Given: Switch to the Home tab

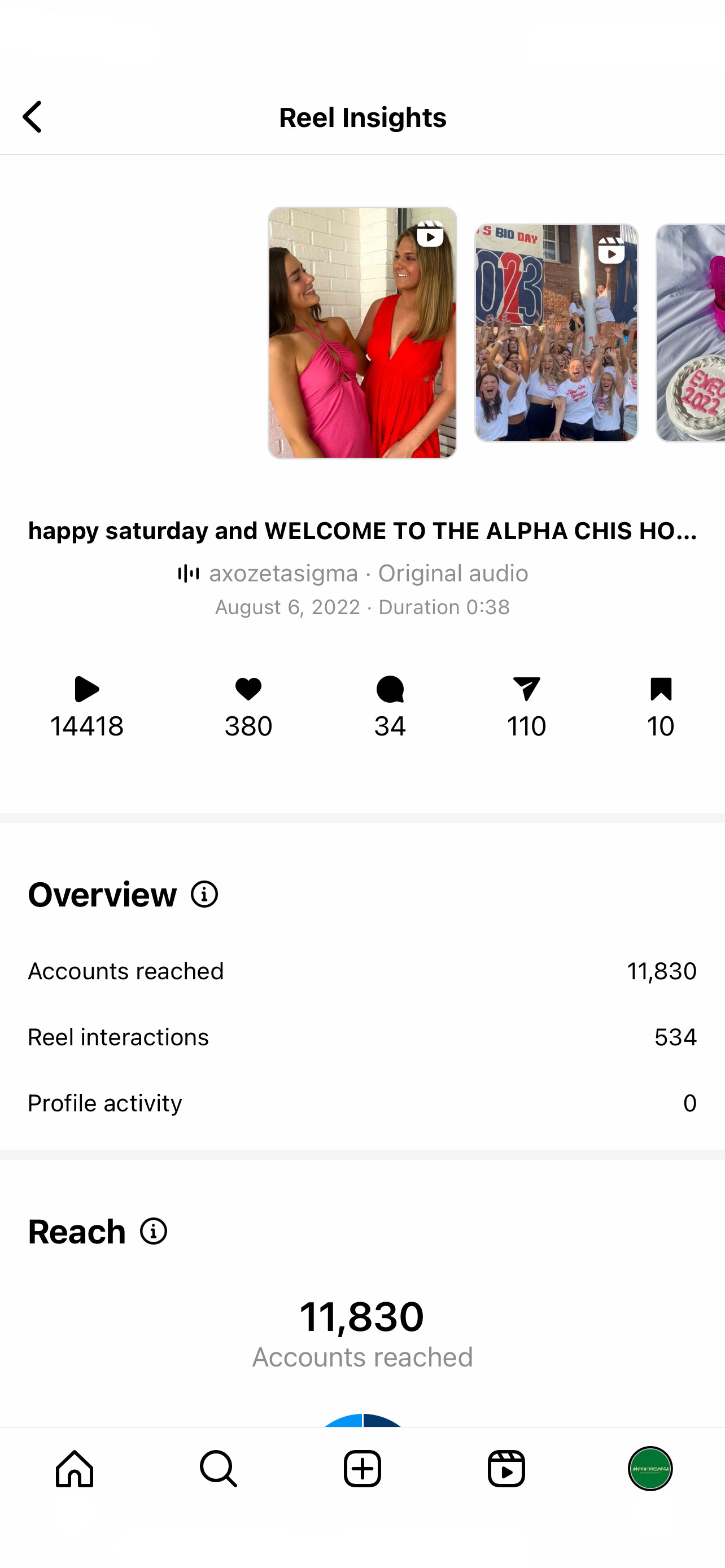Looking at the screenshot, I should pyautogui.click(x=75, y=1468).
